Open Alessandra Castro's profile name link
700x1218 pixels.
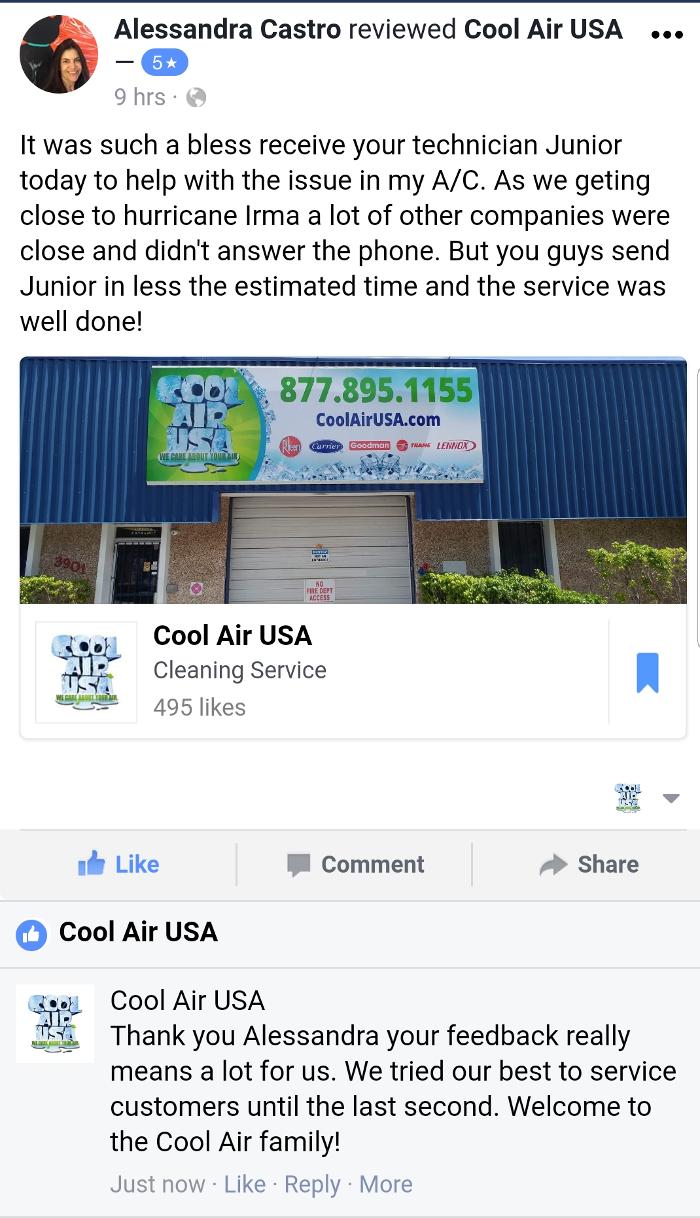[227, 29]
